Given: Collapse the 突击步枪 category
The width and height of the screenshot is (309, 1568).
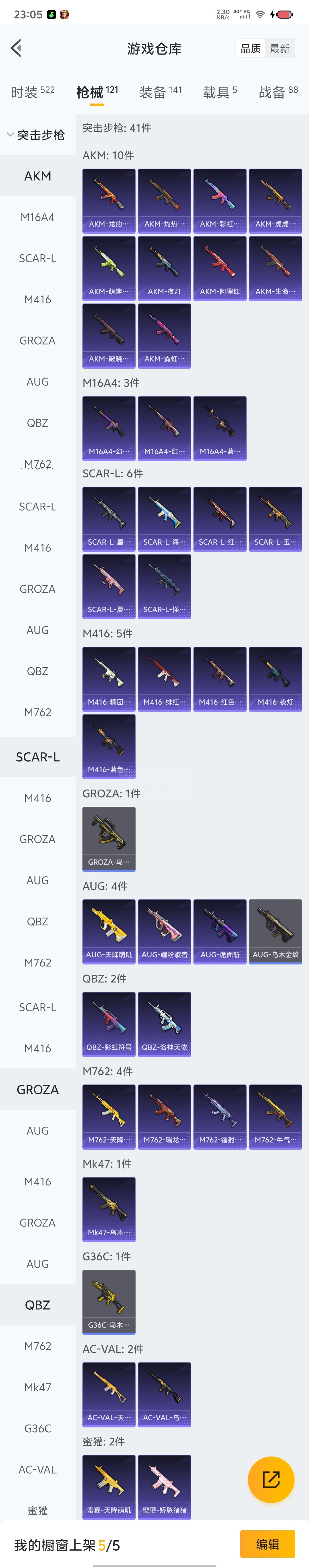Looking at the screenshot, I should coord(35,135).
